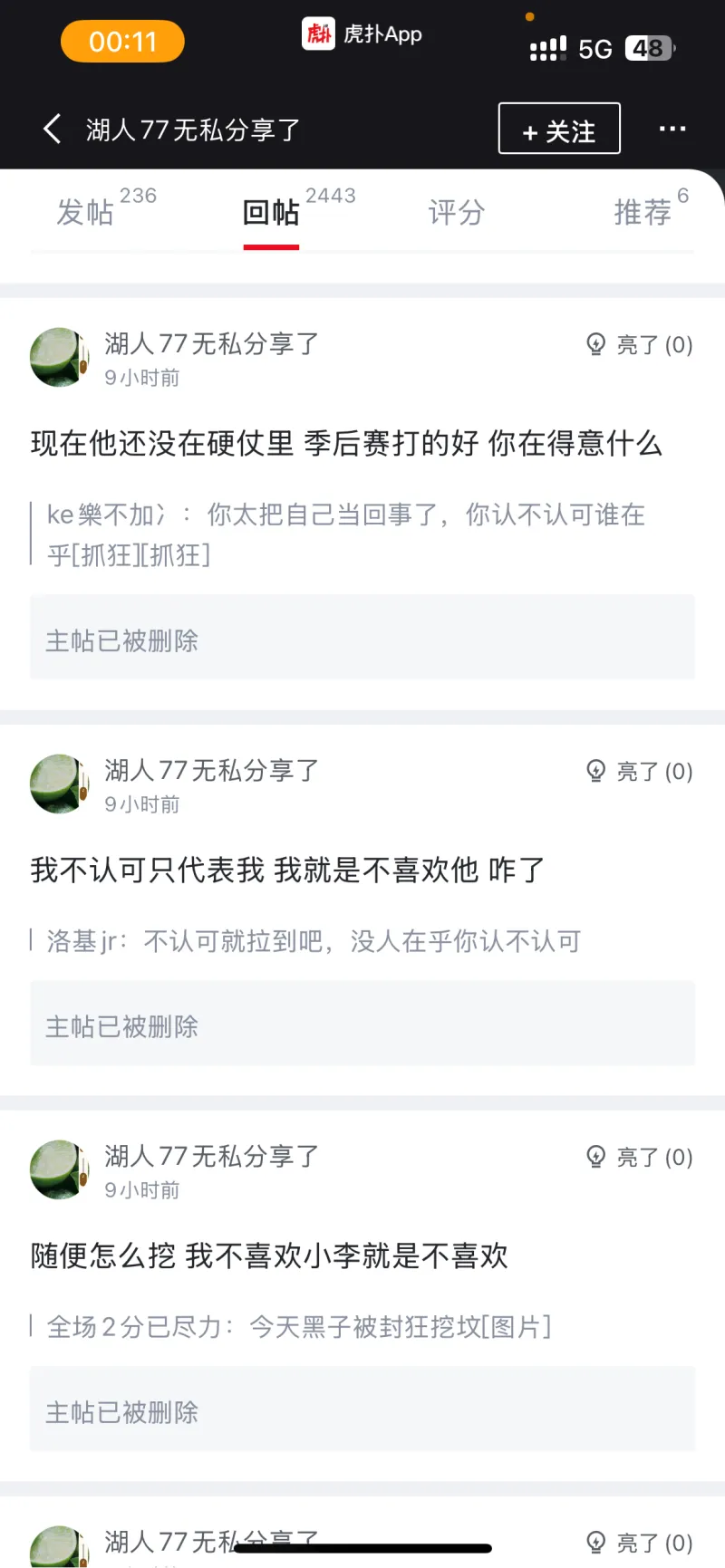Open the reply "随便怎么挖 我不喜欢小李就是不喜欢"
Viewport: 725px width, 1568px height.
point(269,1255)
